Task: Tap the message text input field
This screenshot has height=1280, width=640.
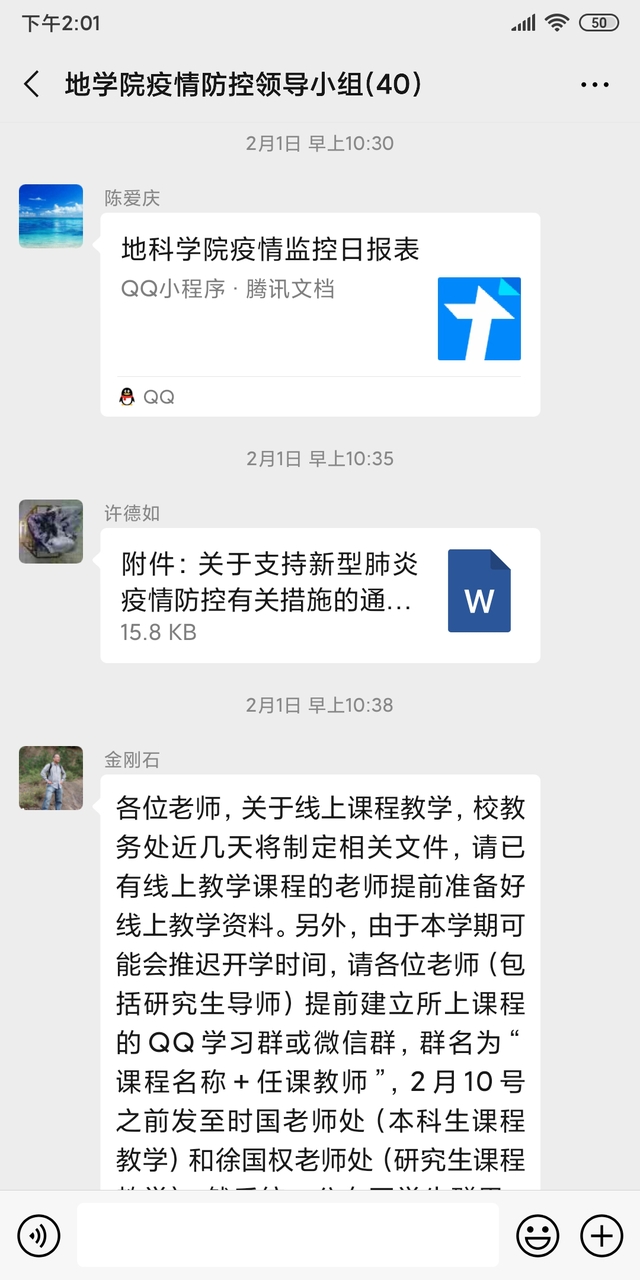Action: [288, 1237]
